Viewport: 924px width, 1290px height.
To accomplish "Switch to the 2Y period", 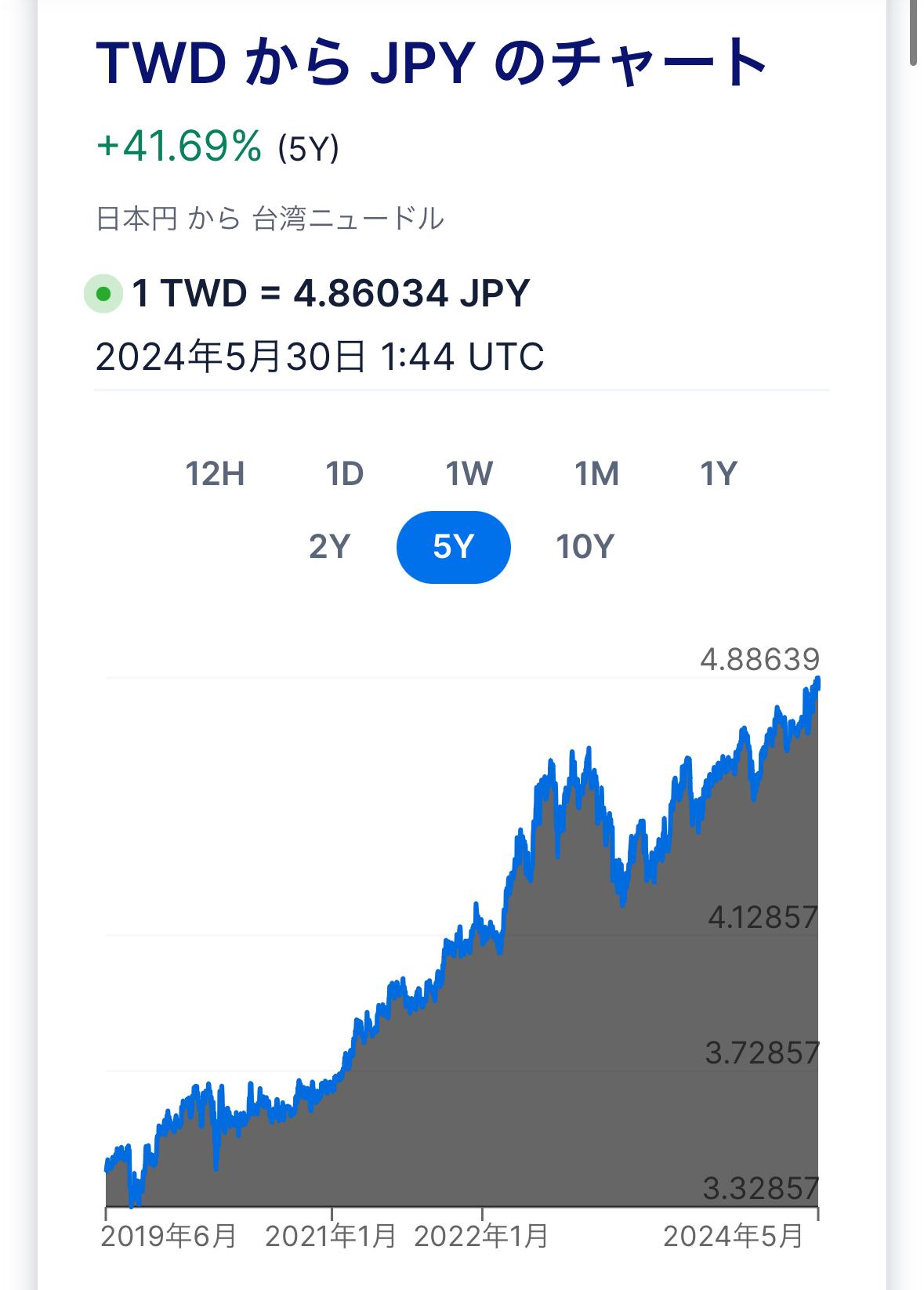I will click(x=329, y=546).
